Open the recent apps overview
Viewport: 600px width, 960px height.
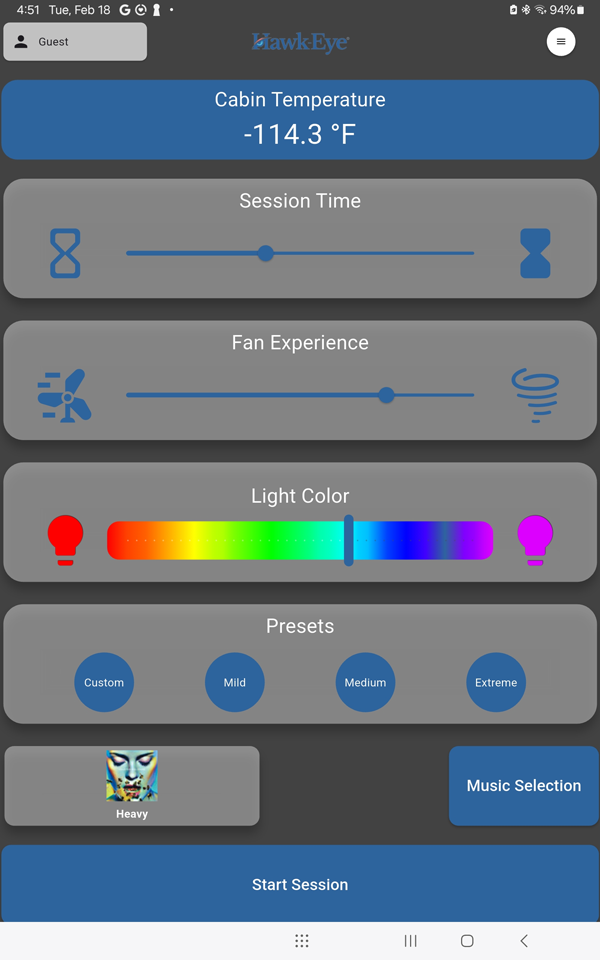(410, 941)
